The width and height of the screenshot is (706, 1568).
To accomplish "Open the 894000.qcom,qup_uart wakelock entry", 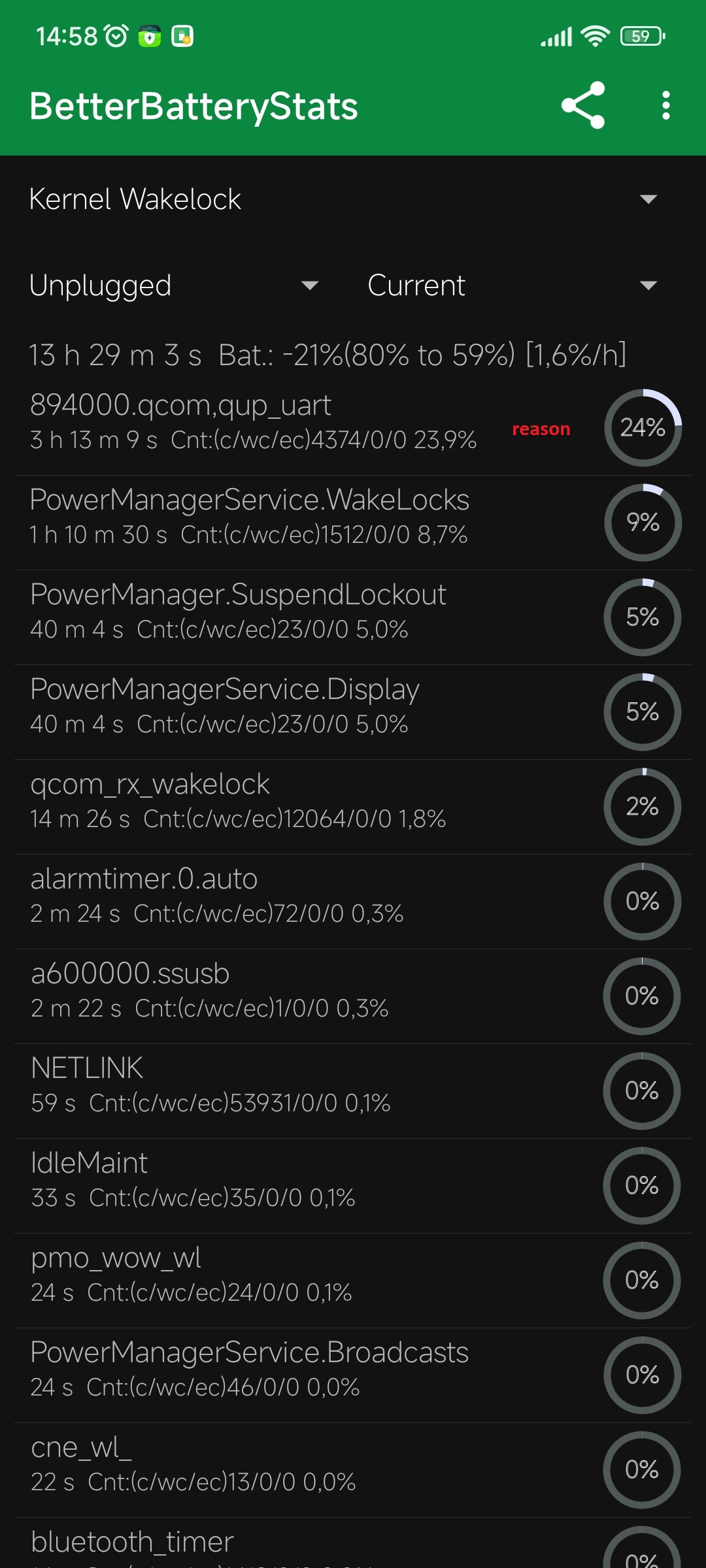I will pyautogui.click(x=353, y=428).
